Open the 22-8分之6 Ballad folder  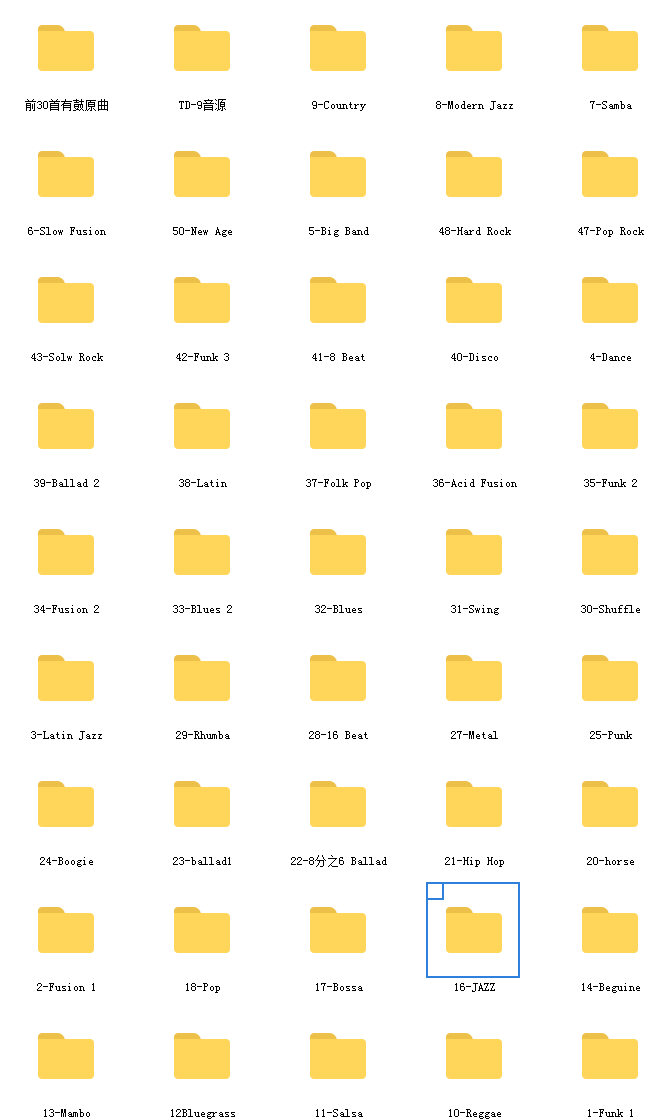click(x=338, y=804)
